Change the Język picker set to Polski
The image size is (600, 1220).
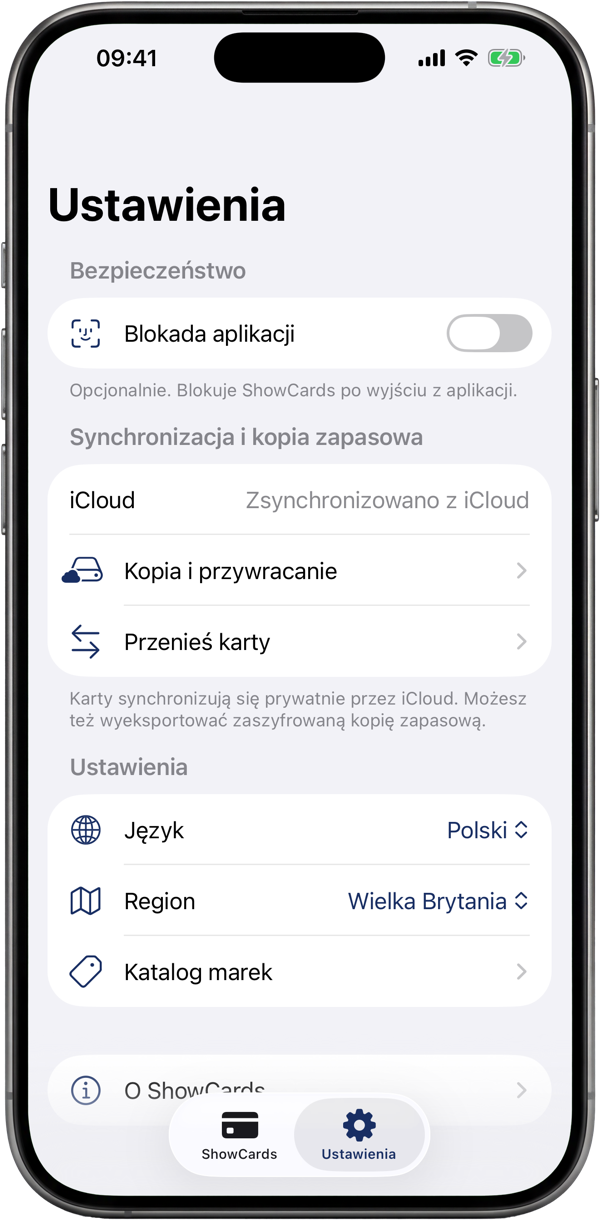tap(487, 830)
